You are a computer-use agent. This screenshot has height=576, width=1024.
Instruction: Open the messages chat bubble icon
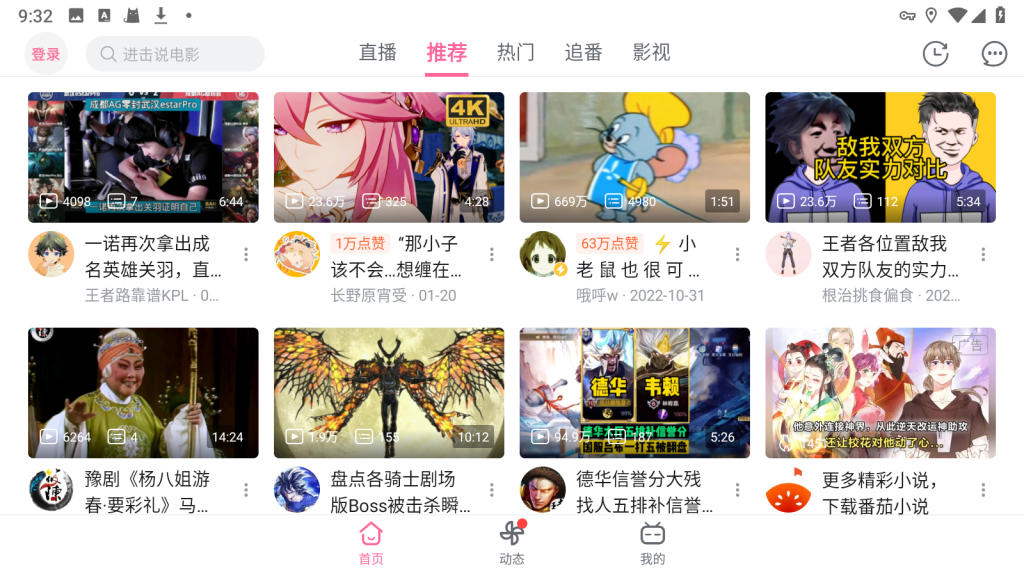pos(994,54)
